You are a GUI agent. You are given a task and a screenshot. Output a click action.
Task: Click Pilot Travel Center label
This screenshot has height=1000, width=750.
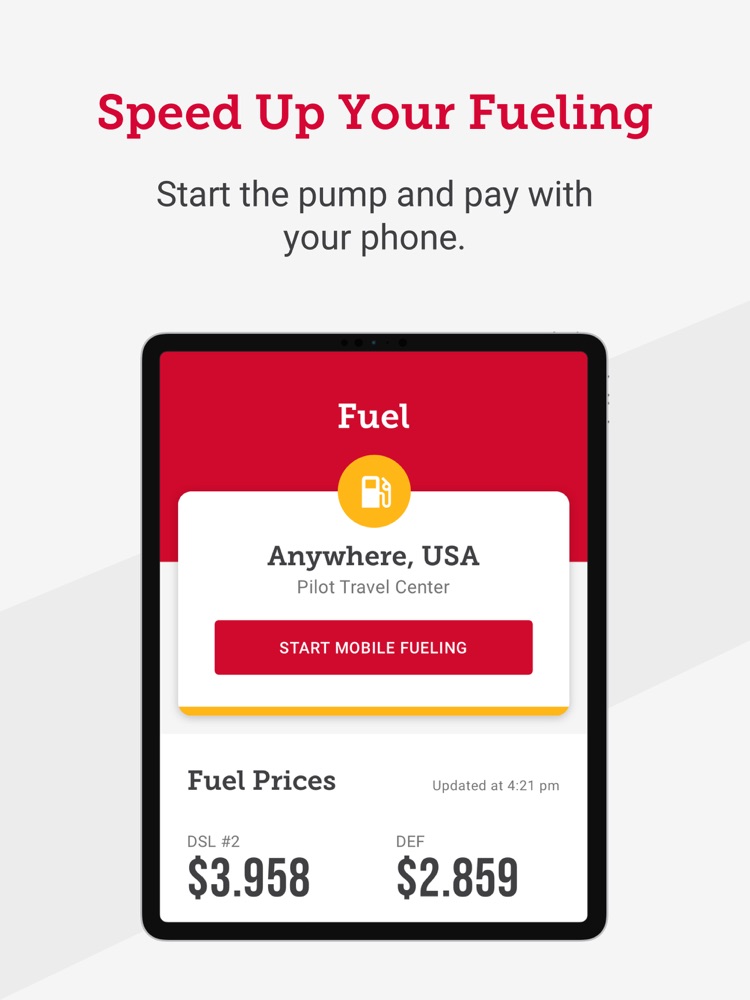pyautogui.click(x=373, y=587)
